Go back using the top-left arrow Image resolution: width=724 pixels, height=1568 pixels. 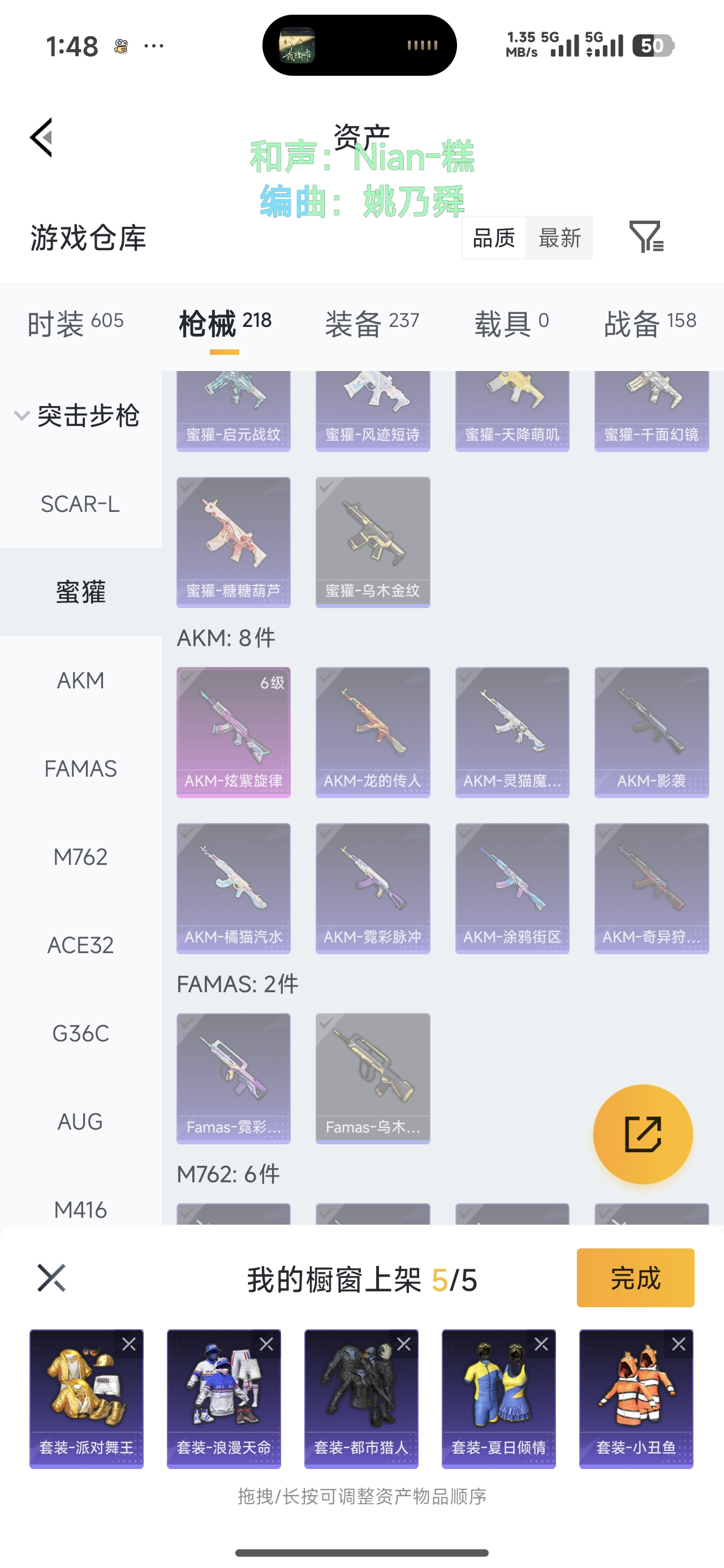click(41, 137)
